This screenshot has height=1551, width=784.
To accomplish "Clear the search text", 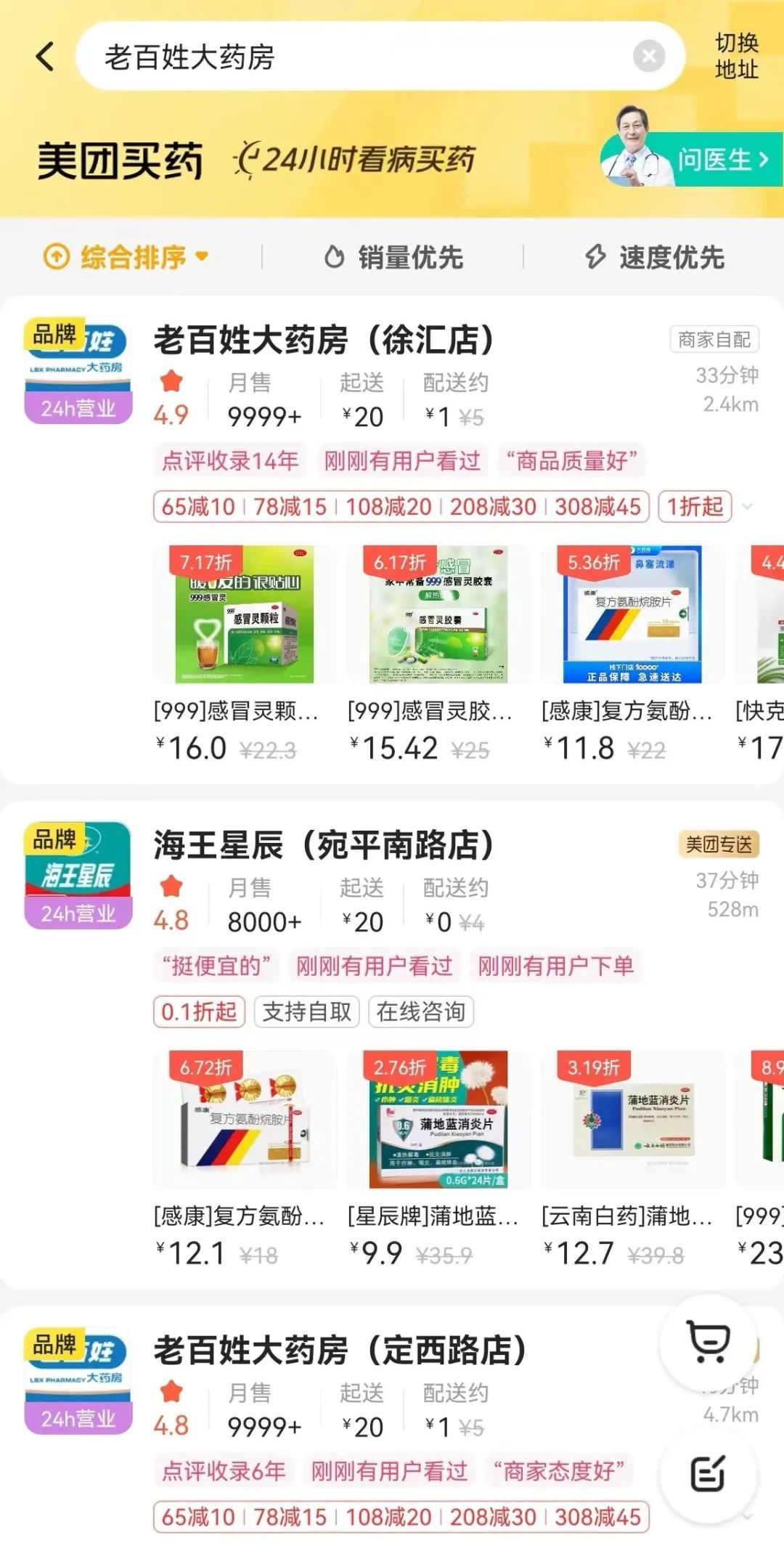I will coord(648,56).
